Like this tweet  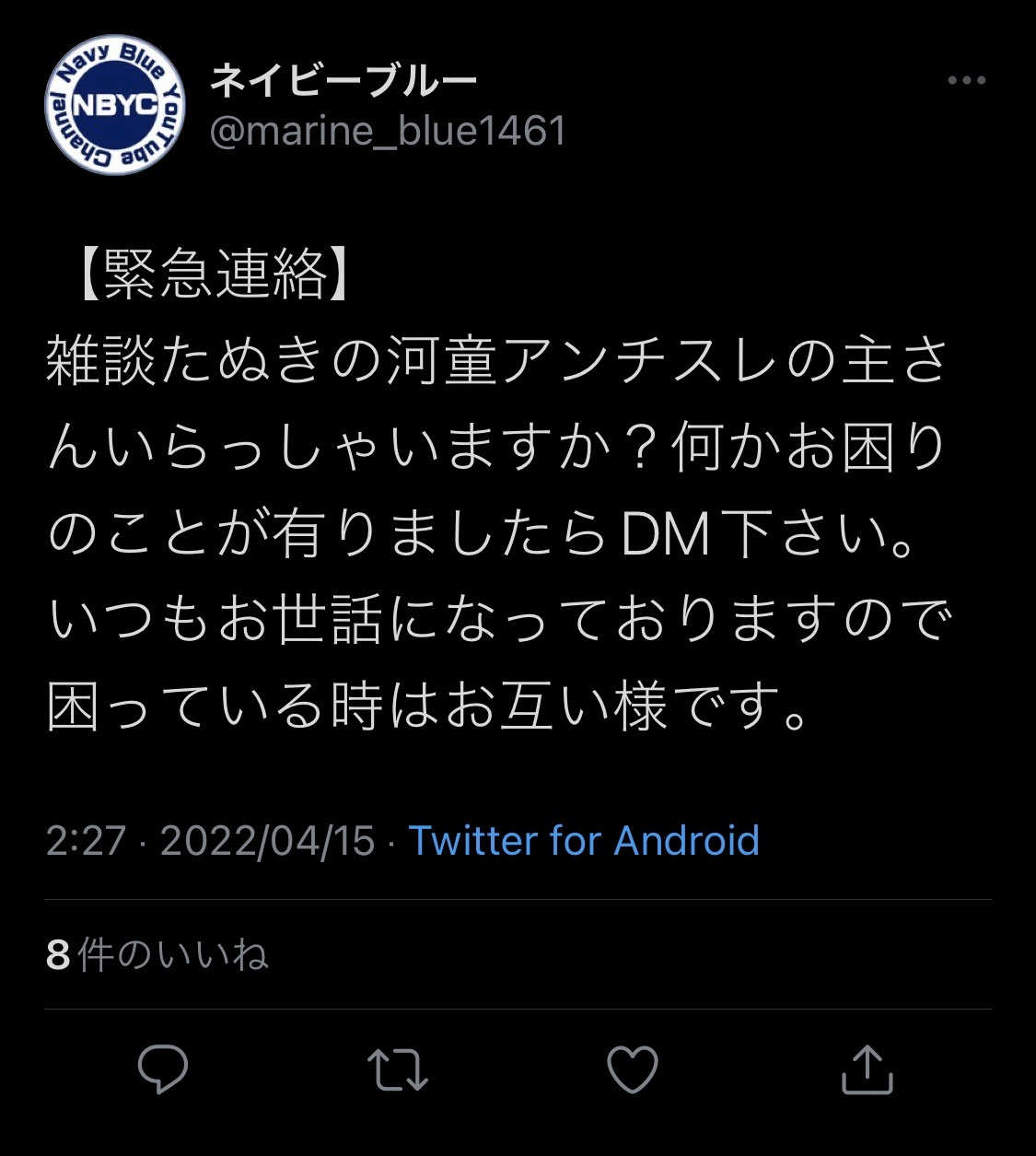coord(634,1068)
